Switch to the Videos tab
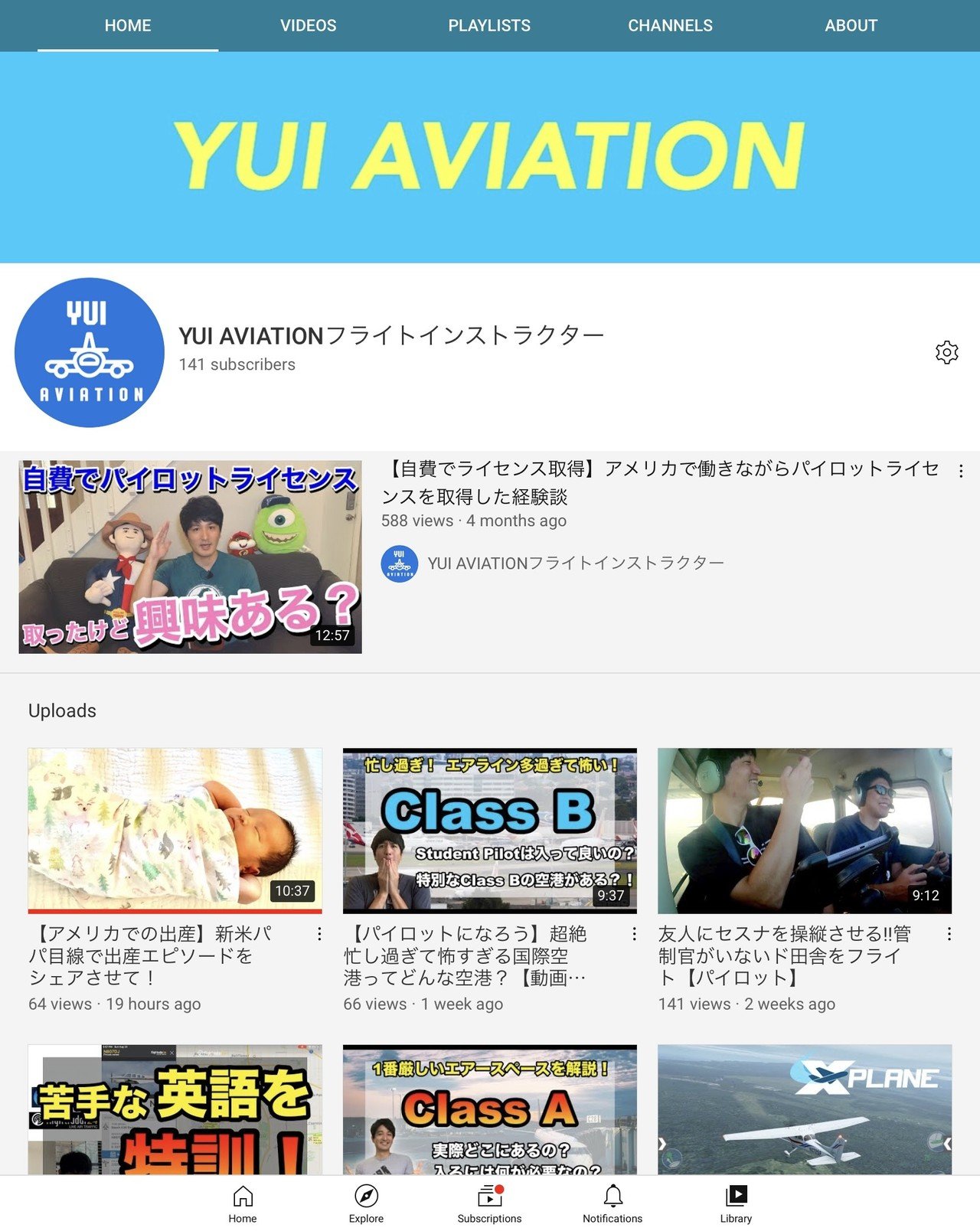Image resolution: width=980 pixels, height=1231 pixels. click(x=308, y=25)
